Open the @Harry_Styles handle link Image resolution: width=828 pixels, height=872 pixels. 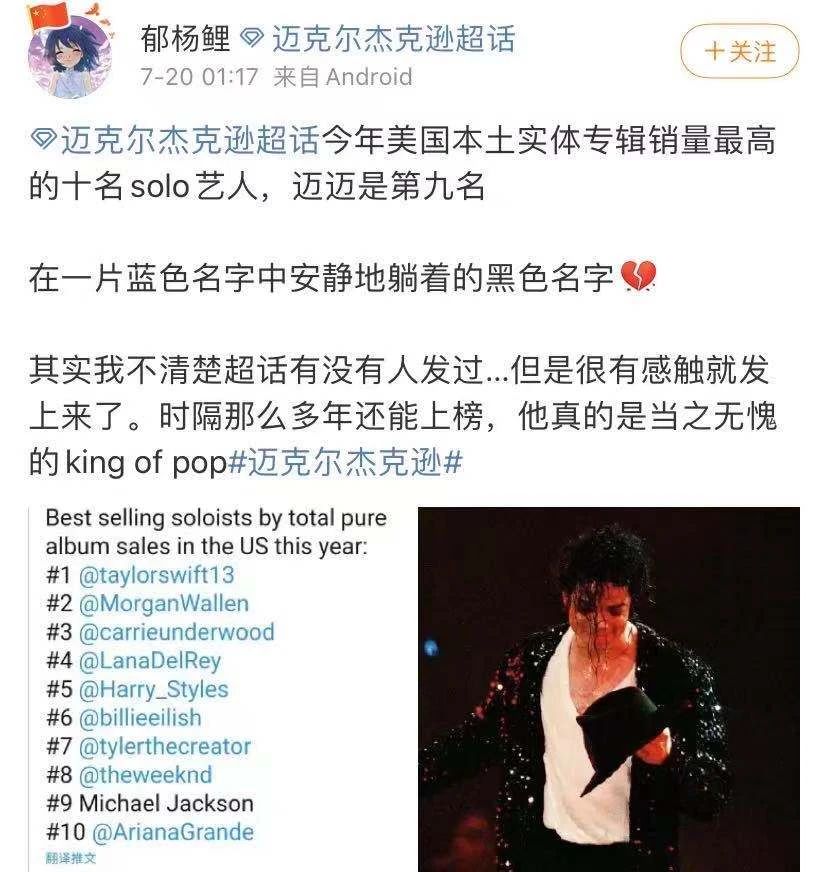155,688
